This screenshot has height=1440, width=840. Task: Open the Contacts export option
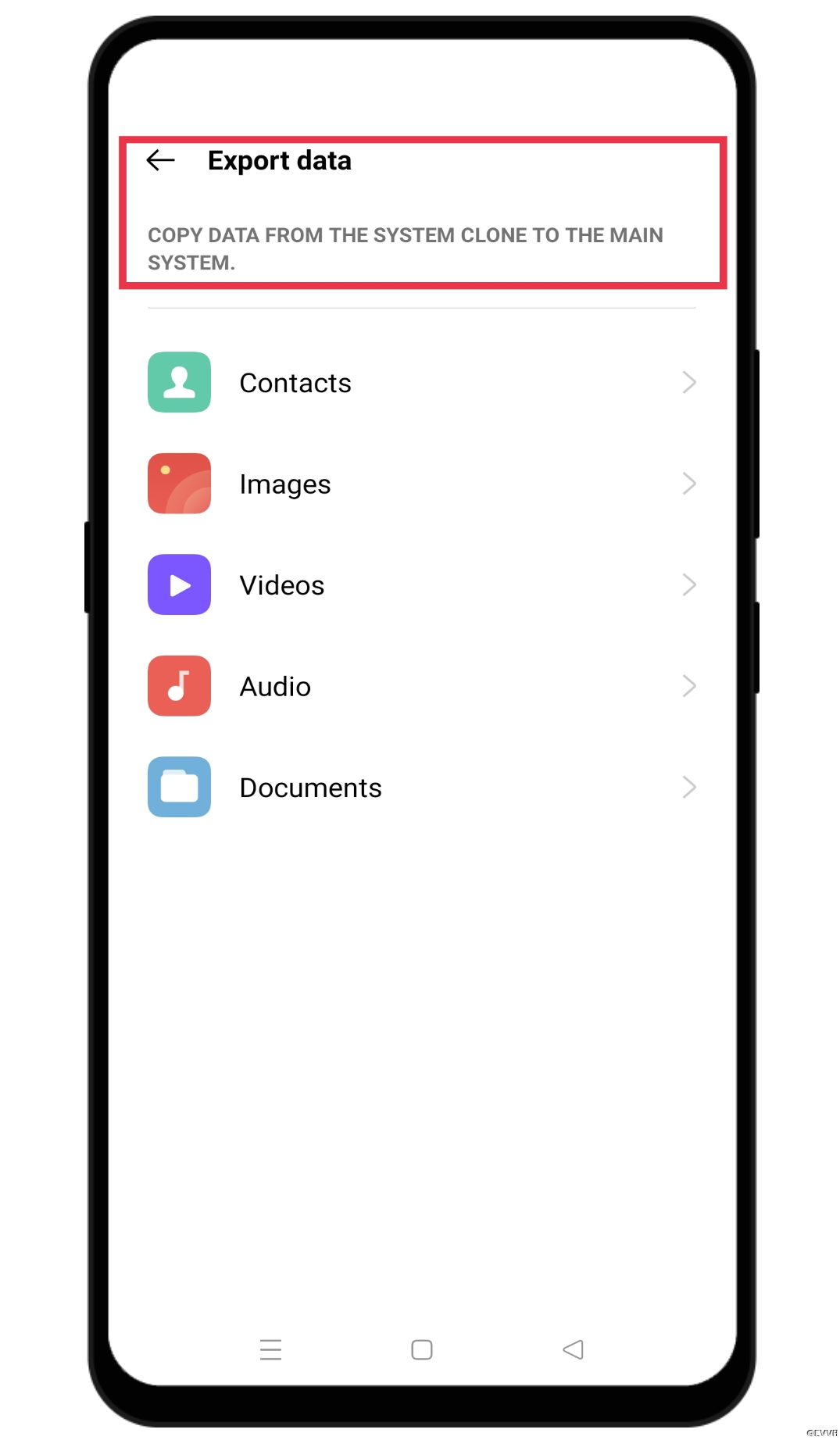pos(422,382)
